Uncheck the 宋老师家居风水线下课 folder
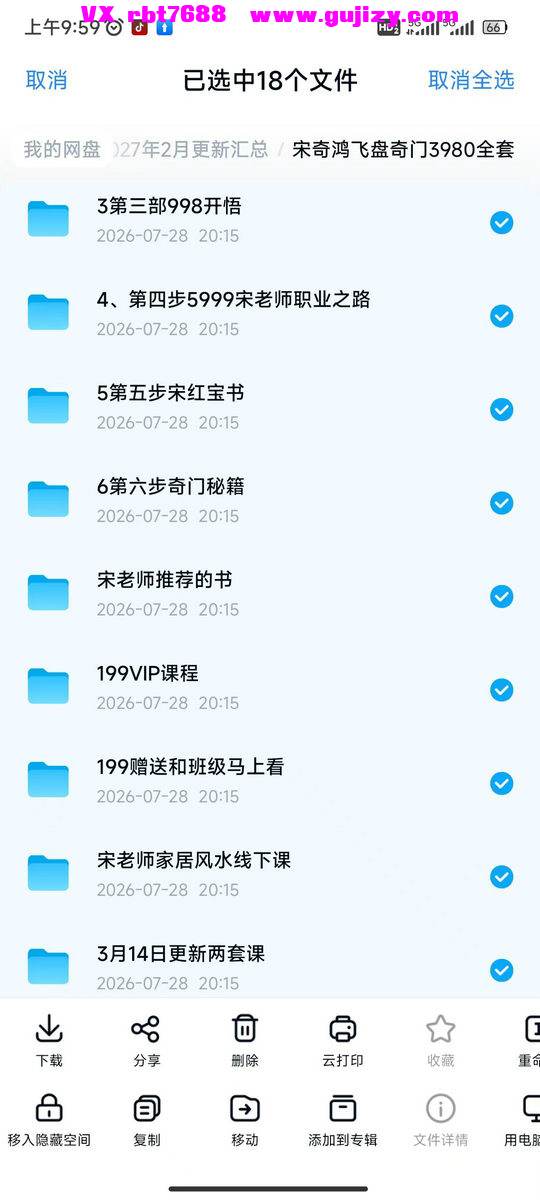Screen dimensions: 540x1200 [x=501, y=877]
